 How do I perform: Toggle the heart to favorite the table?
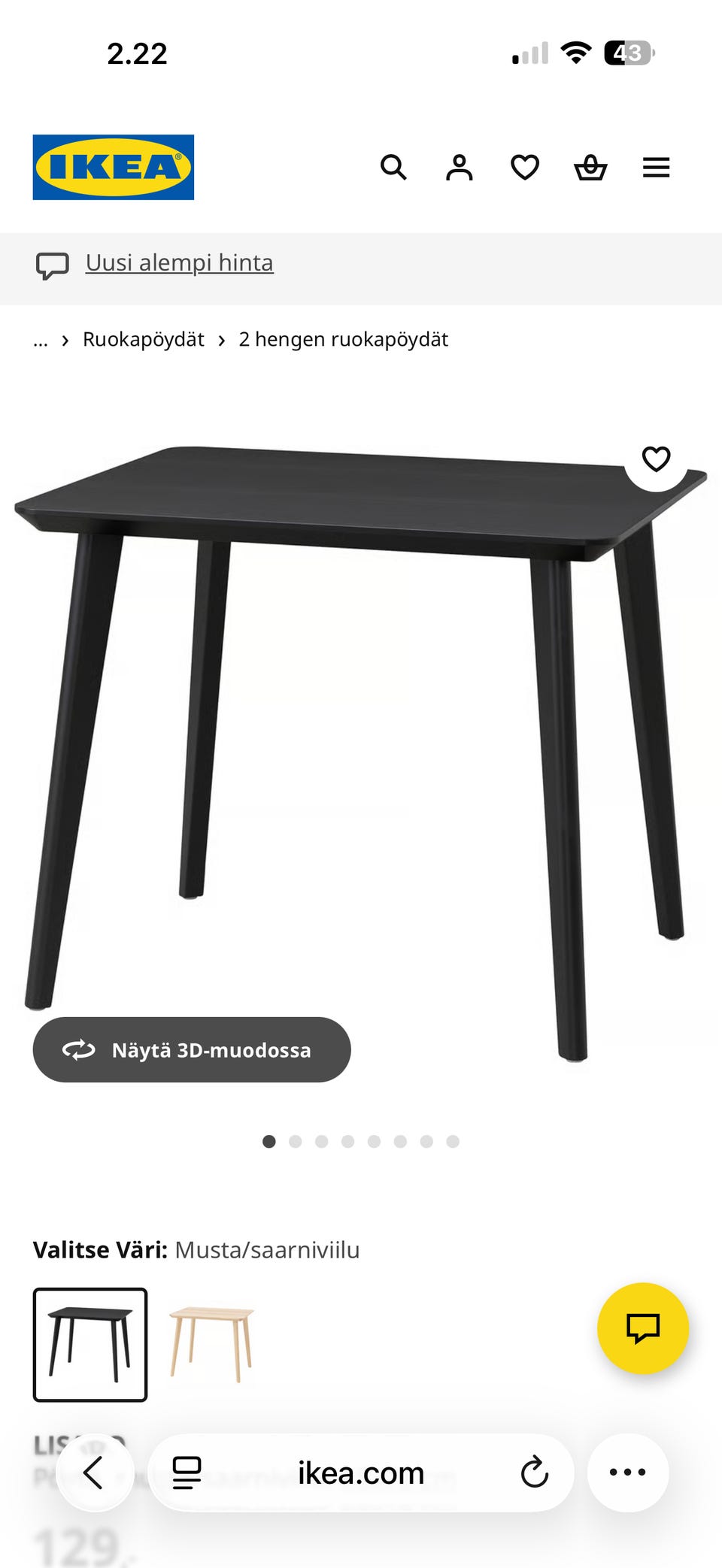pyautogui.click(x=656, y=460)
